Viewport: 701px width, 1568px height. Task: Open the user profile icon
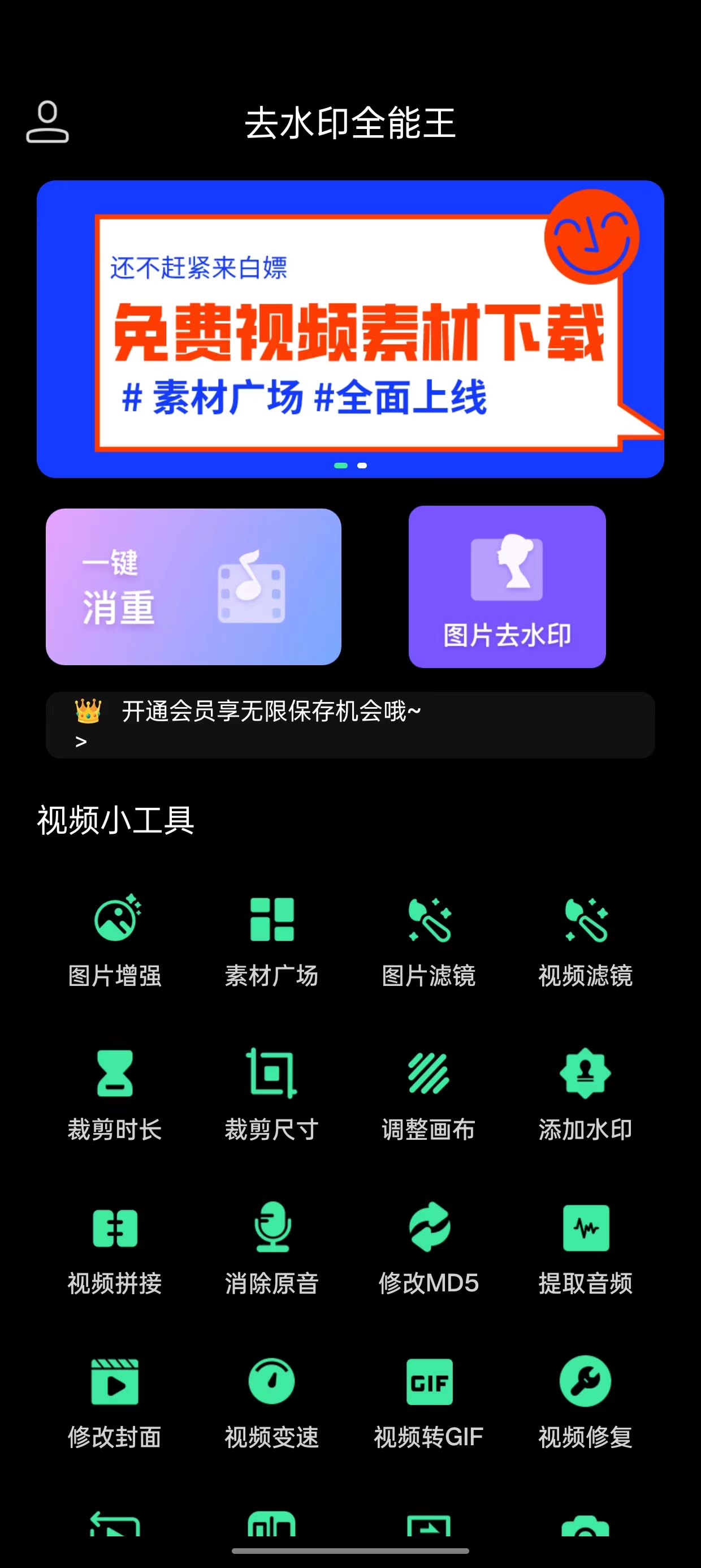click(x=47, y=122)
